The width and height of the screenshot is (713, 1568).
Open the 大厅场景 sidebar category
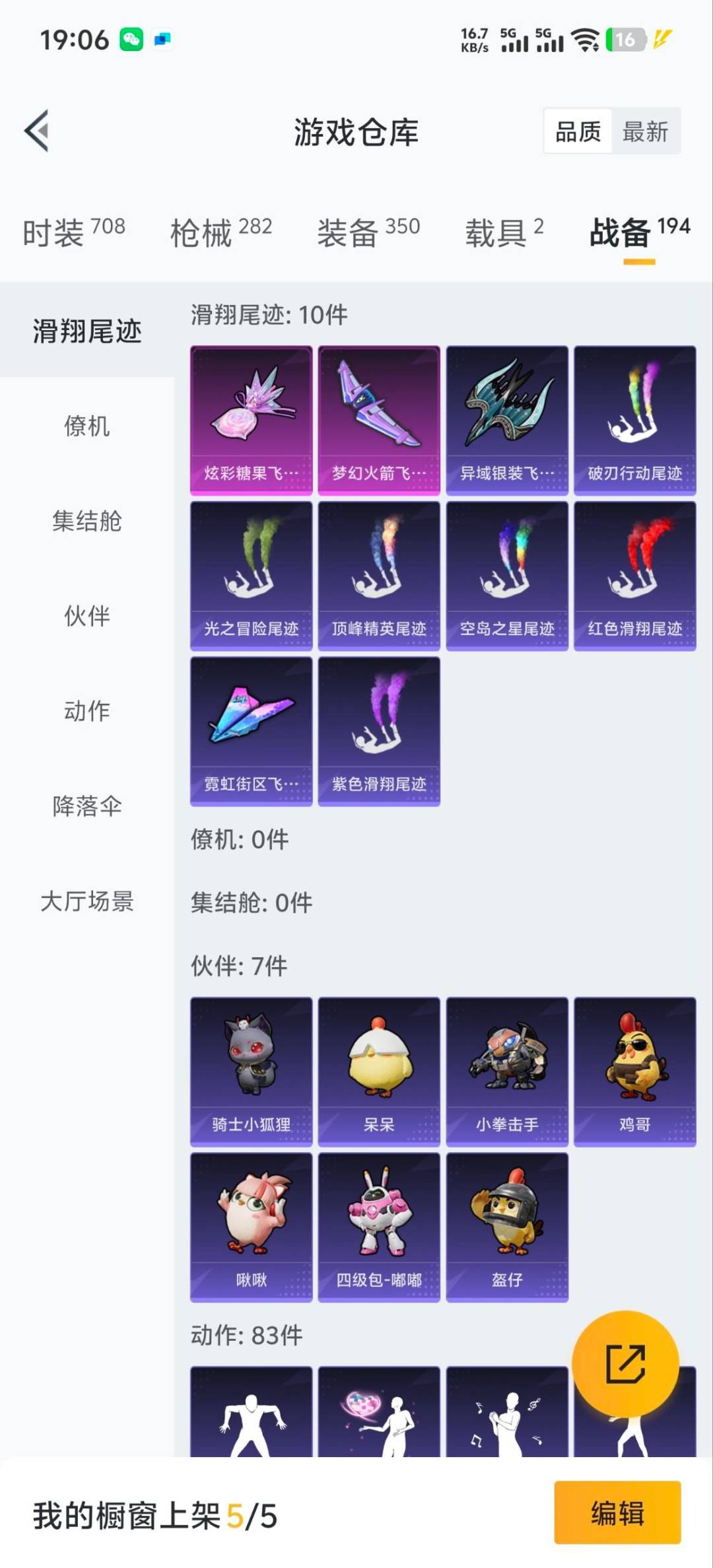pos(88,901)
